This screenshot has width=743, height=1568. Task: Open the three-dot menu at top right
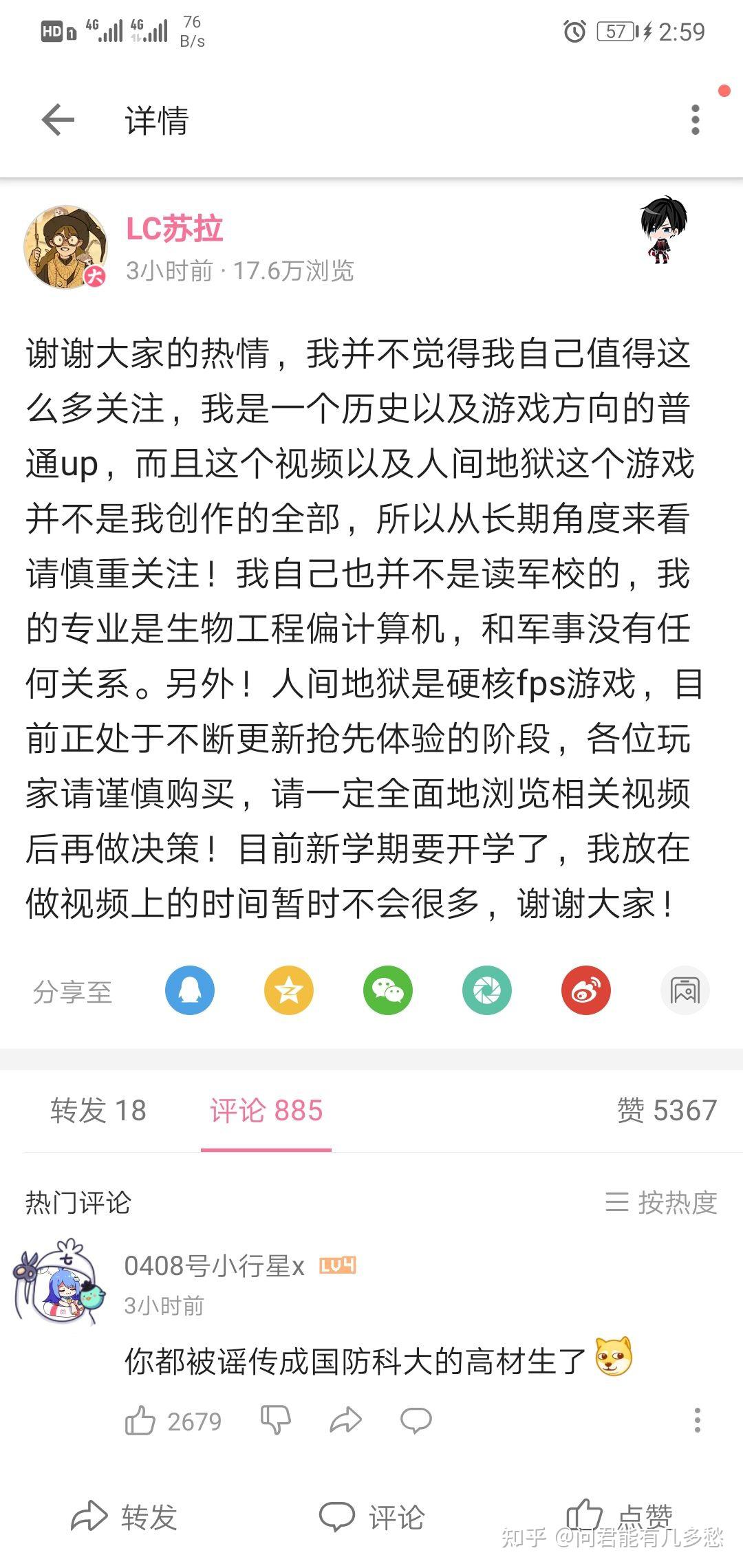click(x=698, y=120)
